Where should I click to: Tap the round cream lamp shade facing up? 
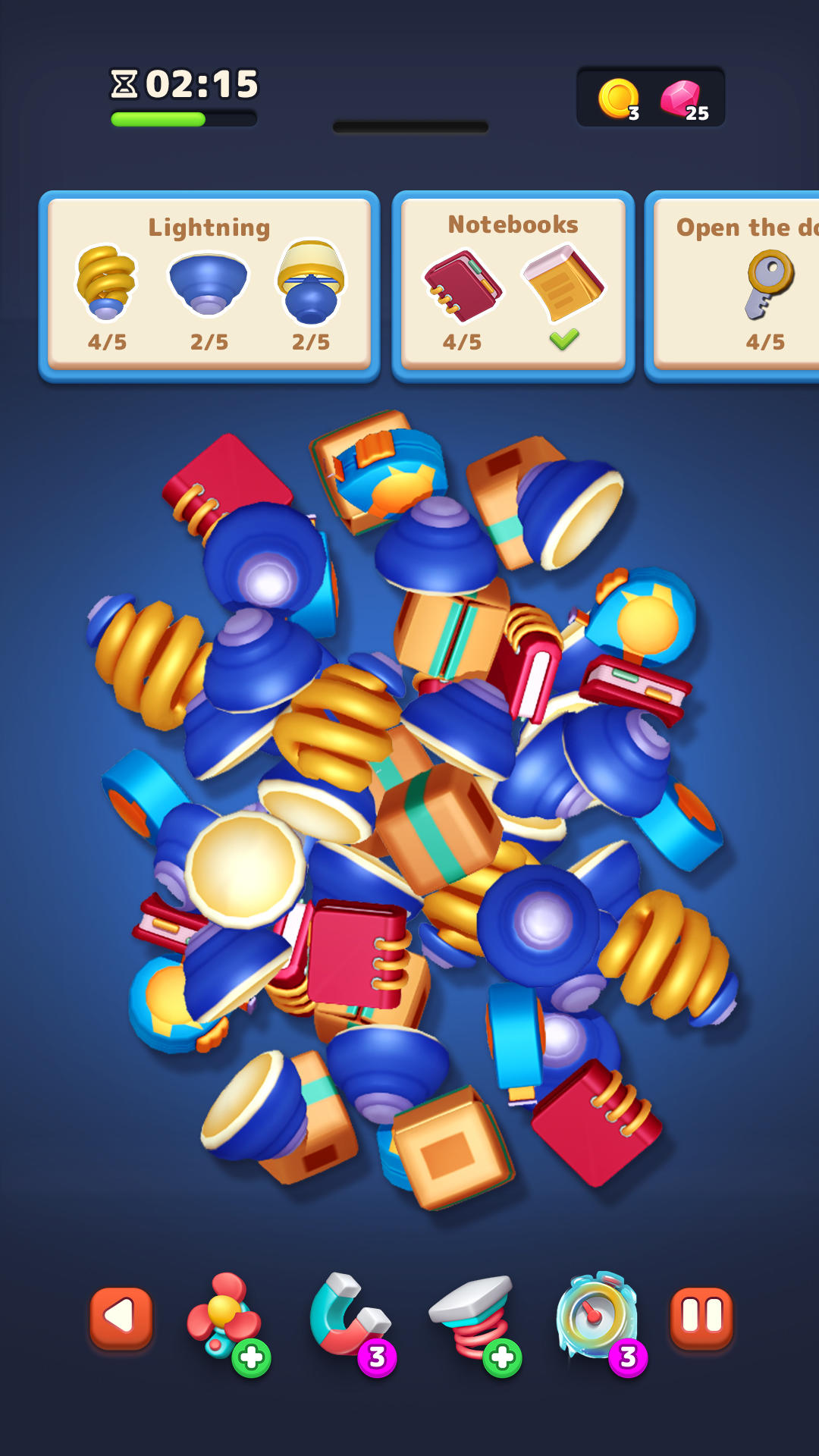[244, 868]
